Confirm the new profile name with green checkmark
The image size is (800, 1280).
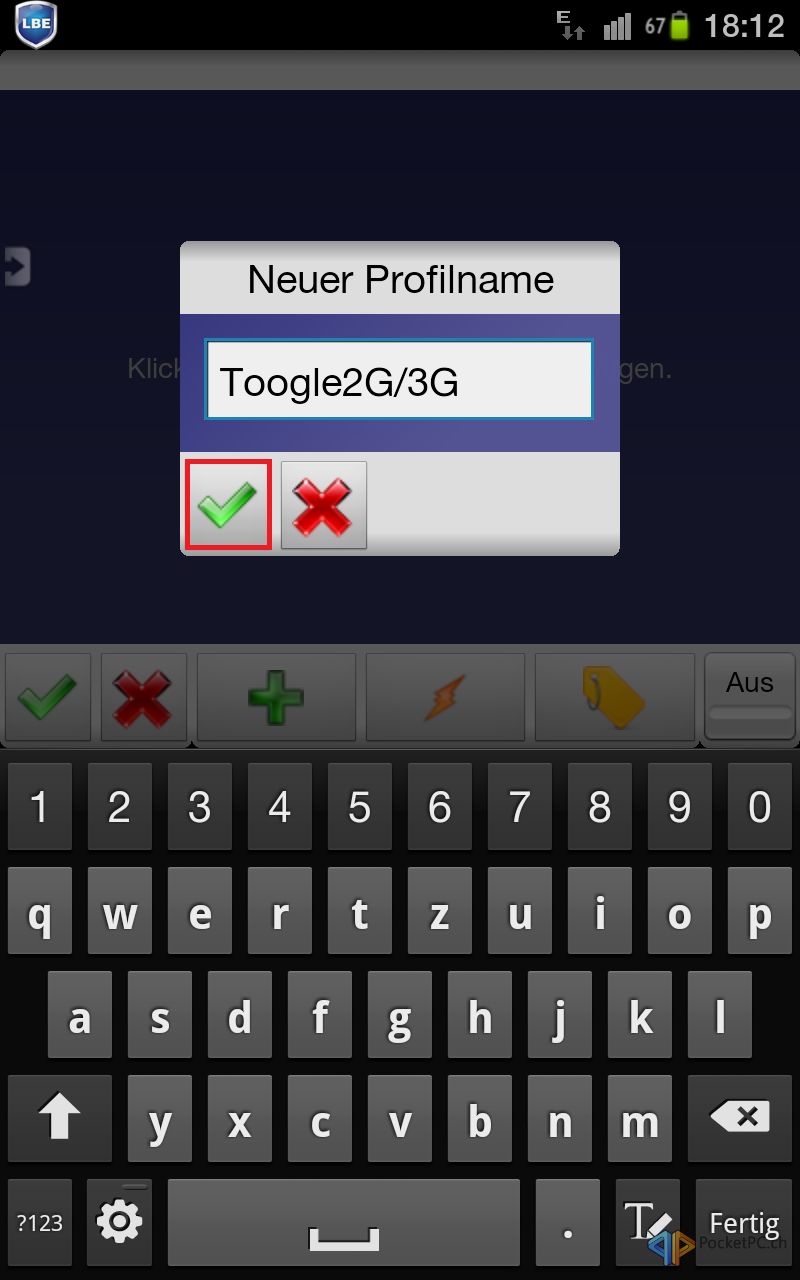tap(228, 504)
